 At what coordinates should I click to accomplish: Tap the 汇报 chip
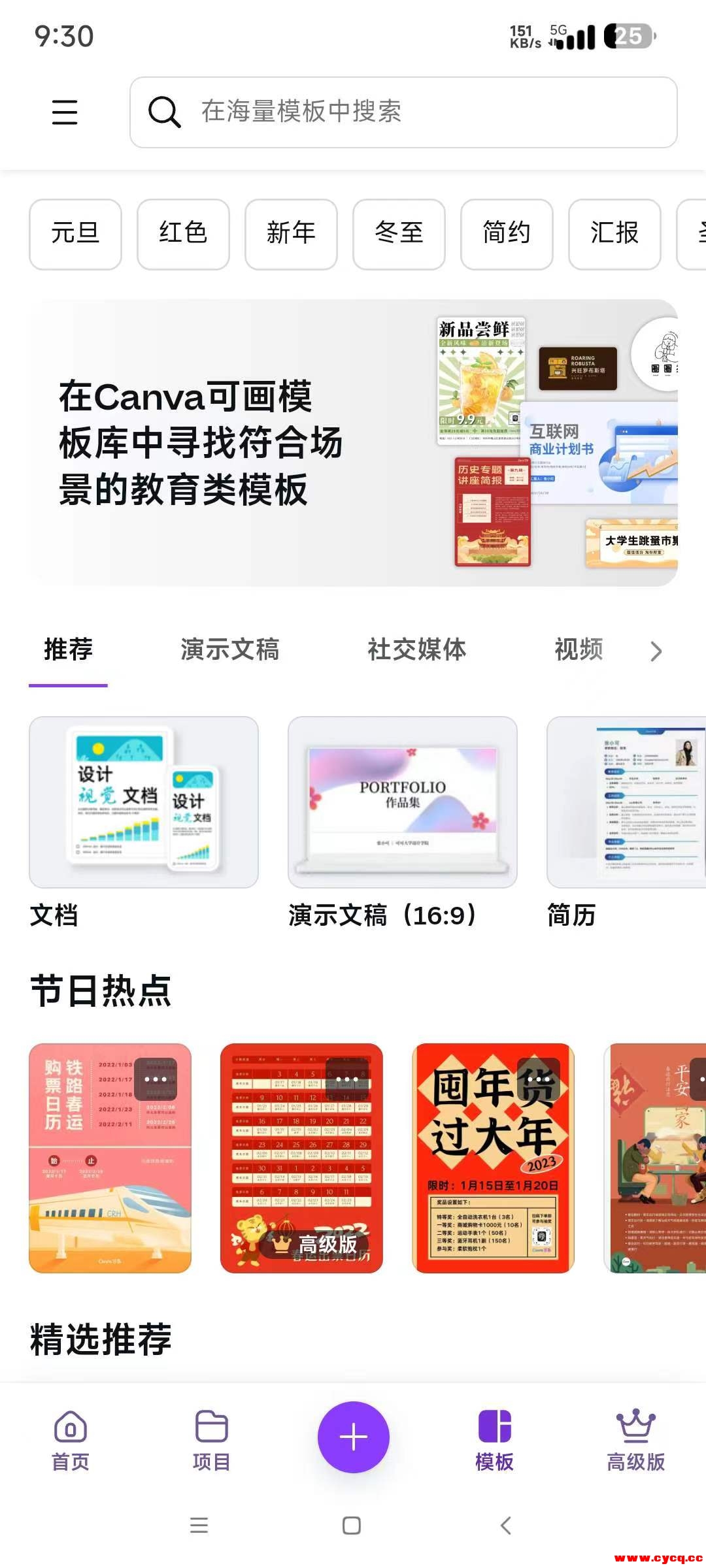614,234
